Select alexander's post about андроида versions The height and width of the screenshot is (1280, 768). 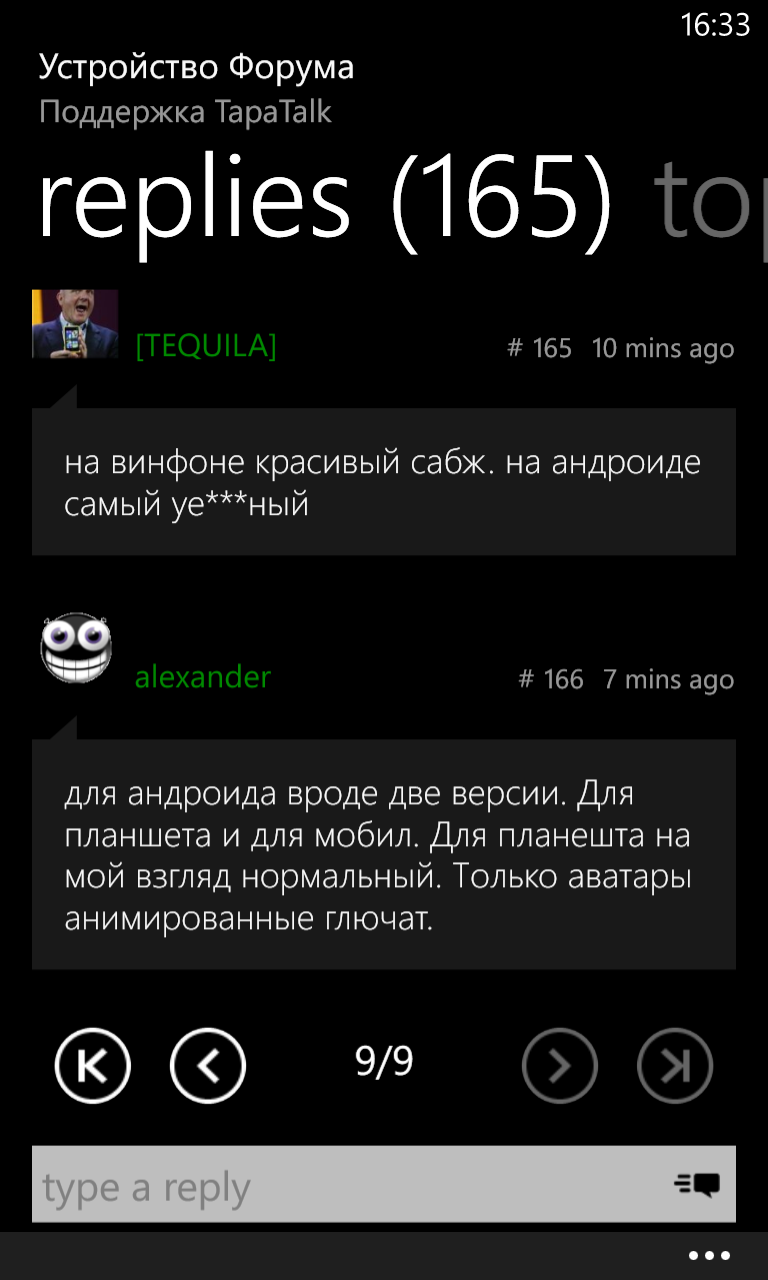pyautogui.click(x=384, y=855)
